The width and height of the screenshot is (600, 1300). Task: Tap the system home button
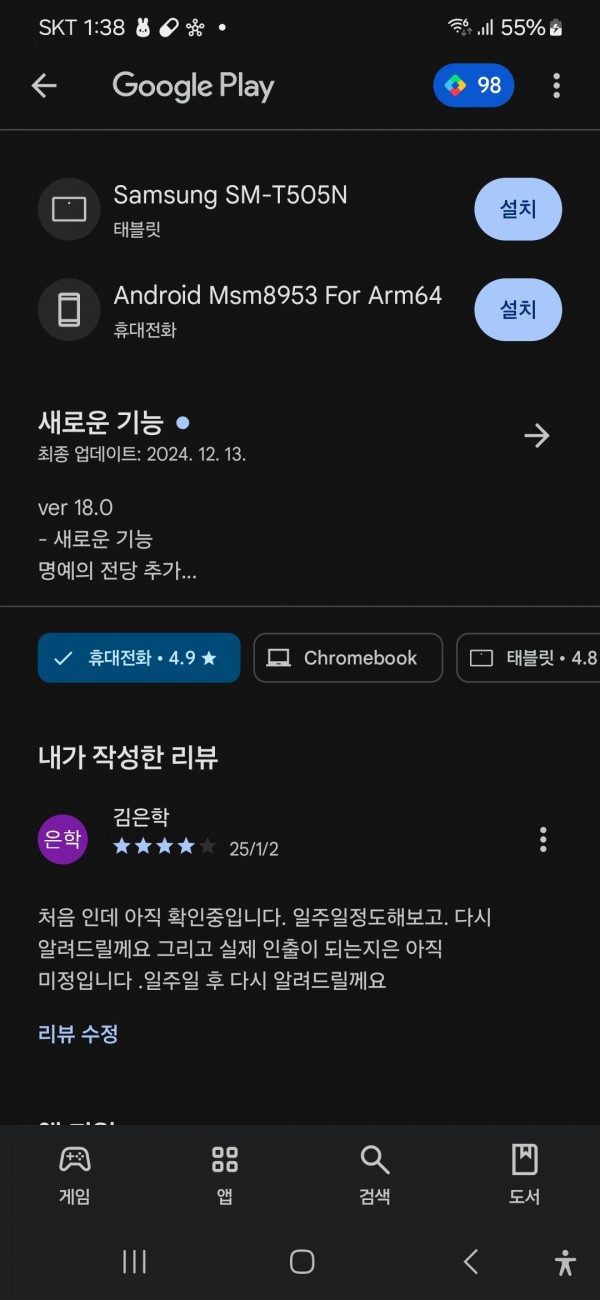pos(302,1262)
